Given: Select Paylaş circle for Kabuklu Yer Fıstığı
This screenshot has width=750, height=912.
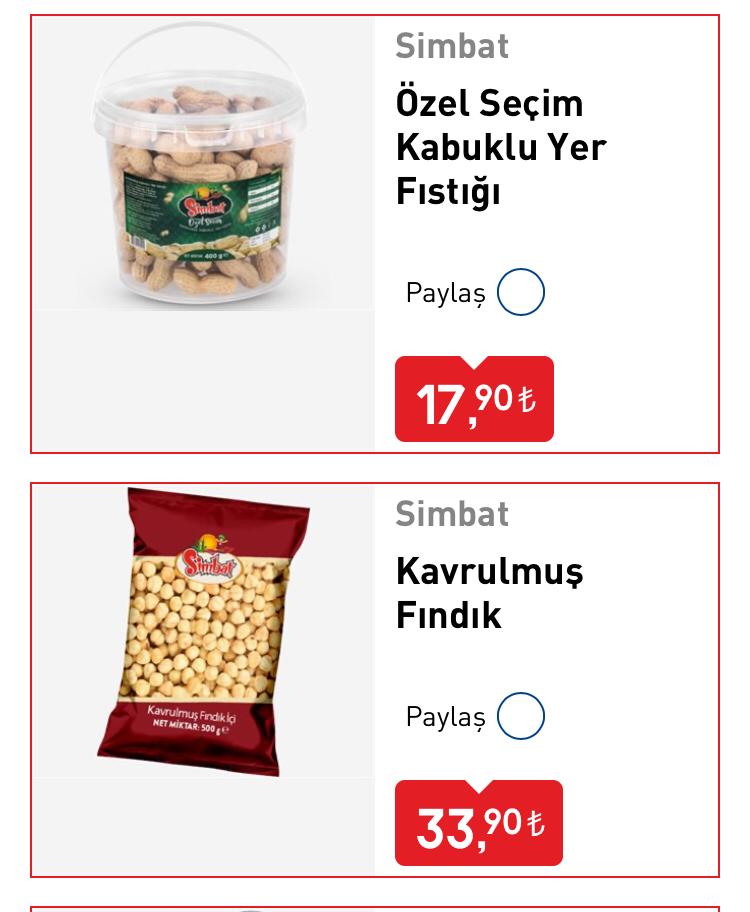Looking at the screenshot, I should 520,292.
